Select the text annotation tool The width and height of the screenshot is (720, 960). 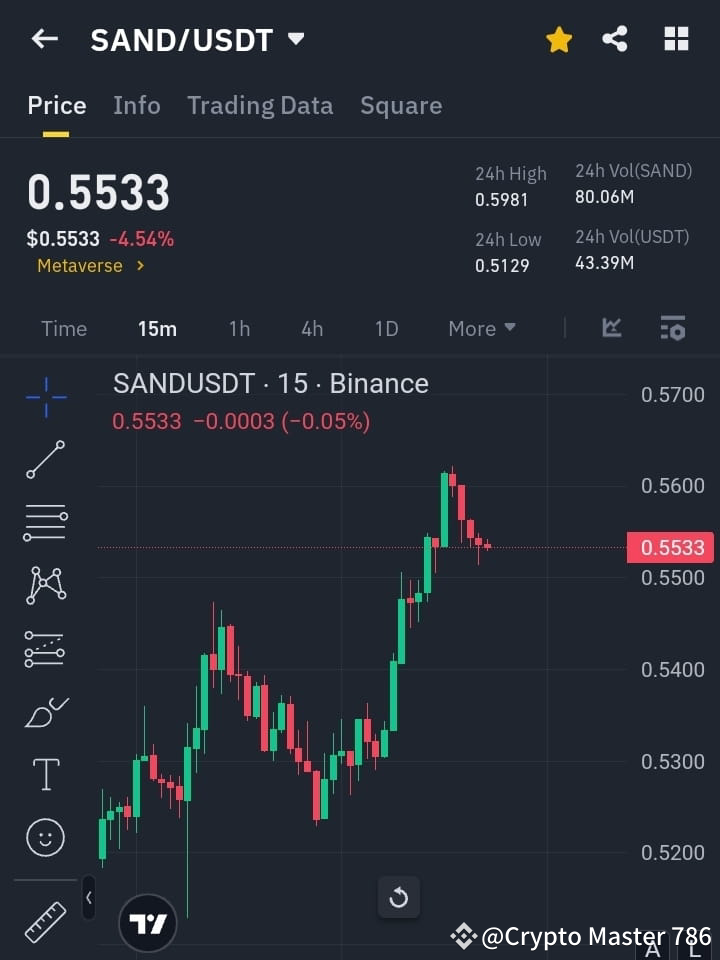(x=45, y=774)
